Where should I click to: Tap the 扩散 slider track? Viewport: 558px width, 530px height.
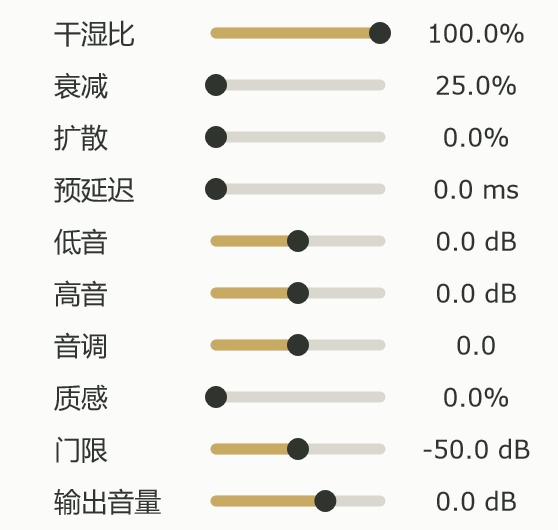pyautogui.click(x=298, y=137)
